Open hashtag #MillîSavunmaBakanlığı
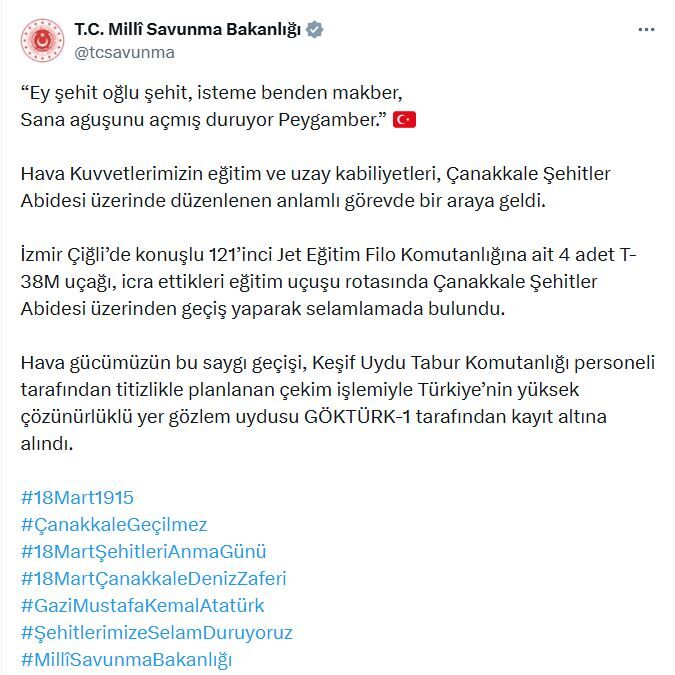This screenshot has width=675, height=675. coord(126,659)
